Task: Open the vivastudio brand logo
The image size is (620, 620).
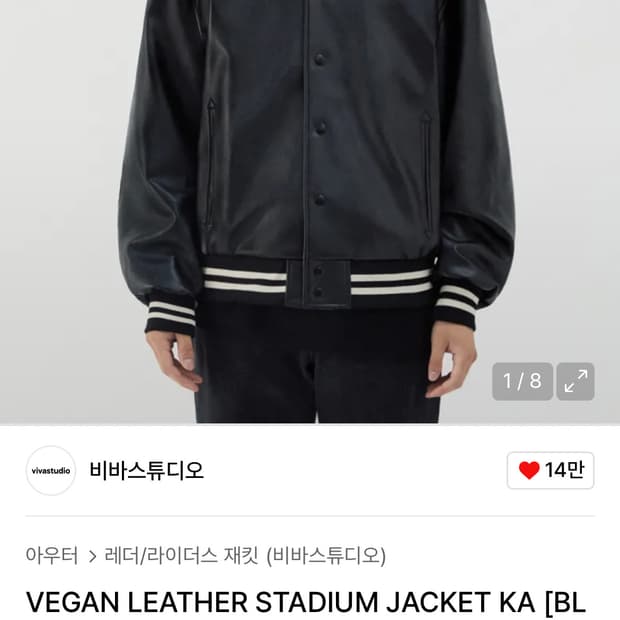Action: pos(51,471)
